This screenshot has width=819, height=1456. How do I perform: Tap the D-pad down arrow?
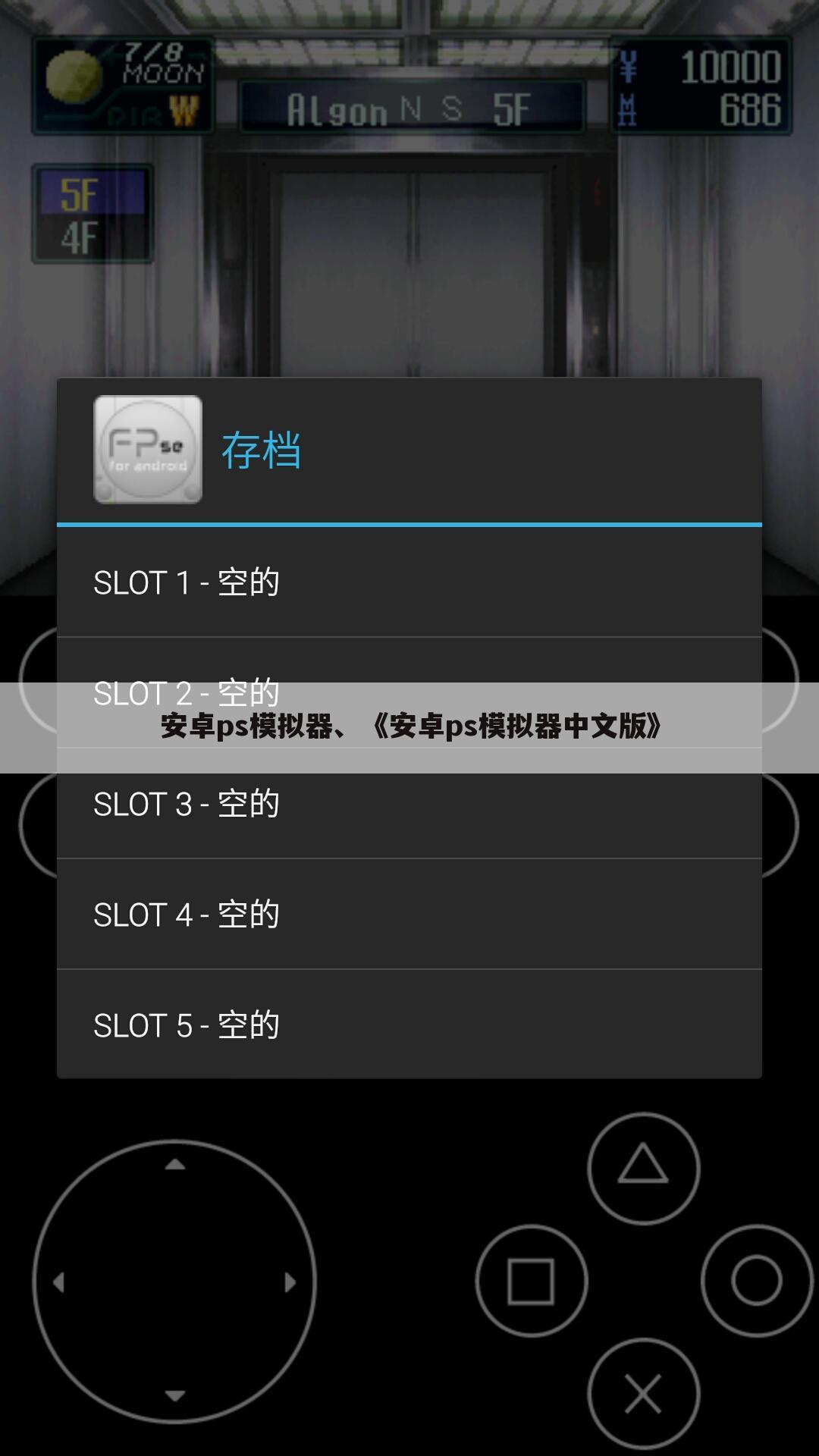tap(175, 1396)
